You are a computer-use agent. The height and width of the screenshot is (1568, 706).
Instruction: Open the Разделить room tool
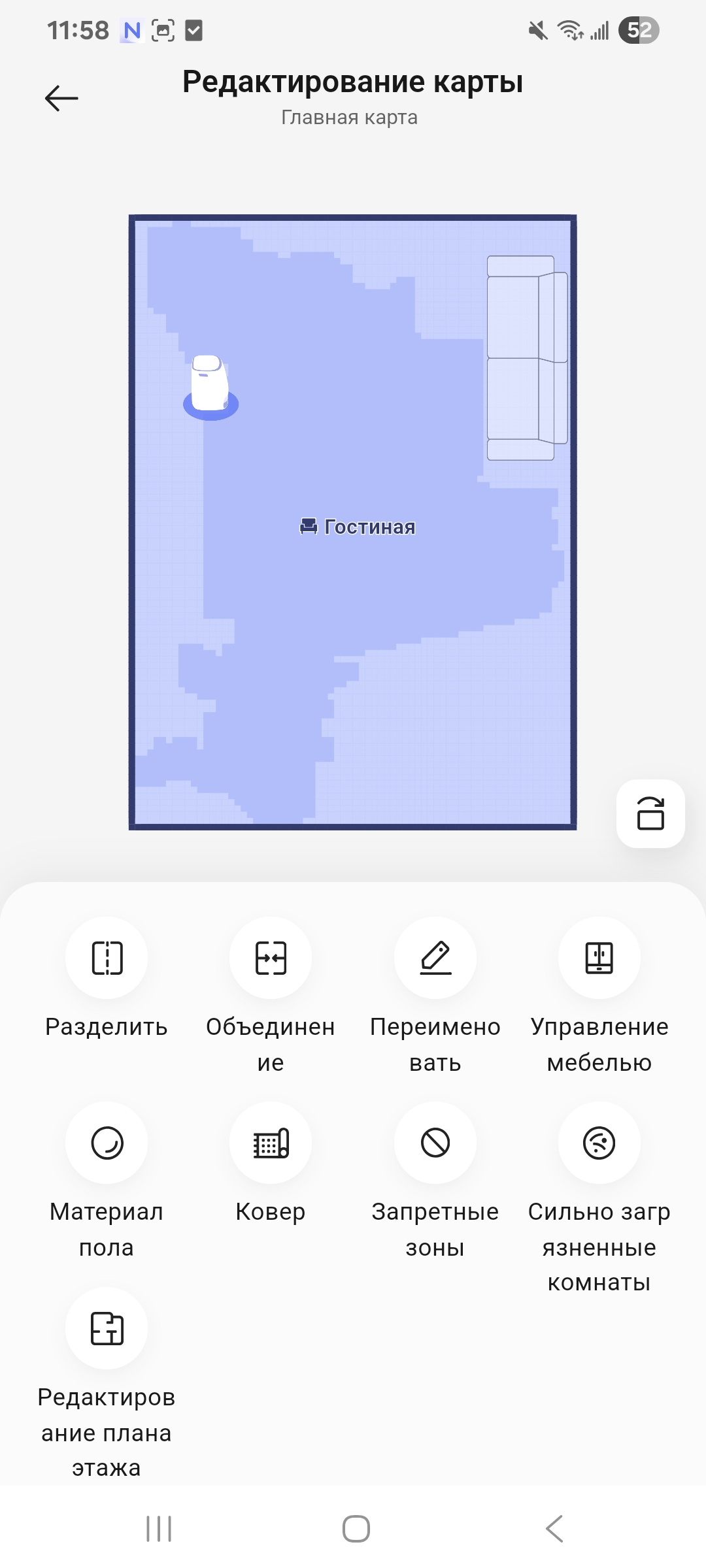coord(107,958)
